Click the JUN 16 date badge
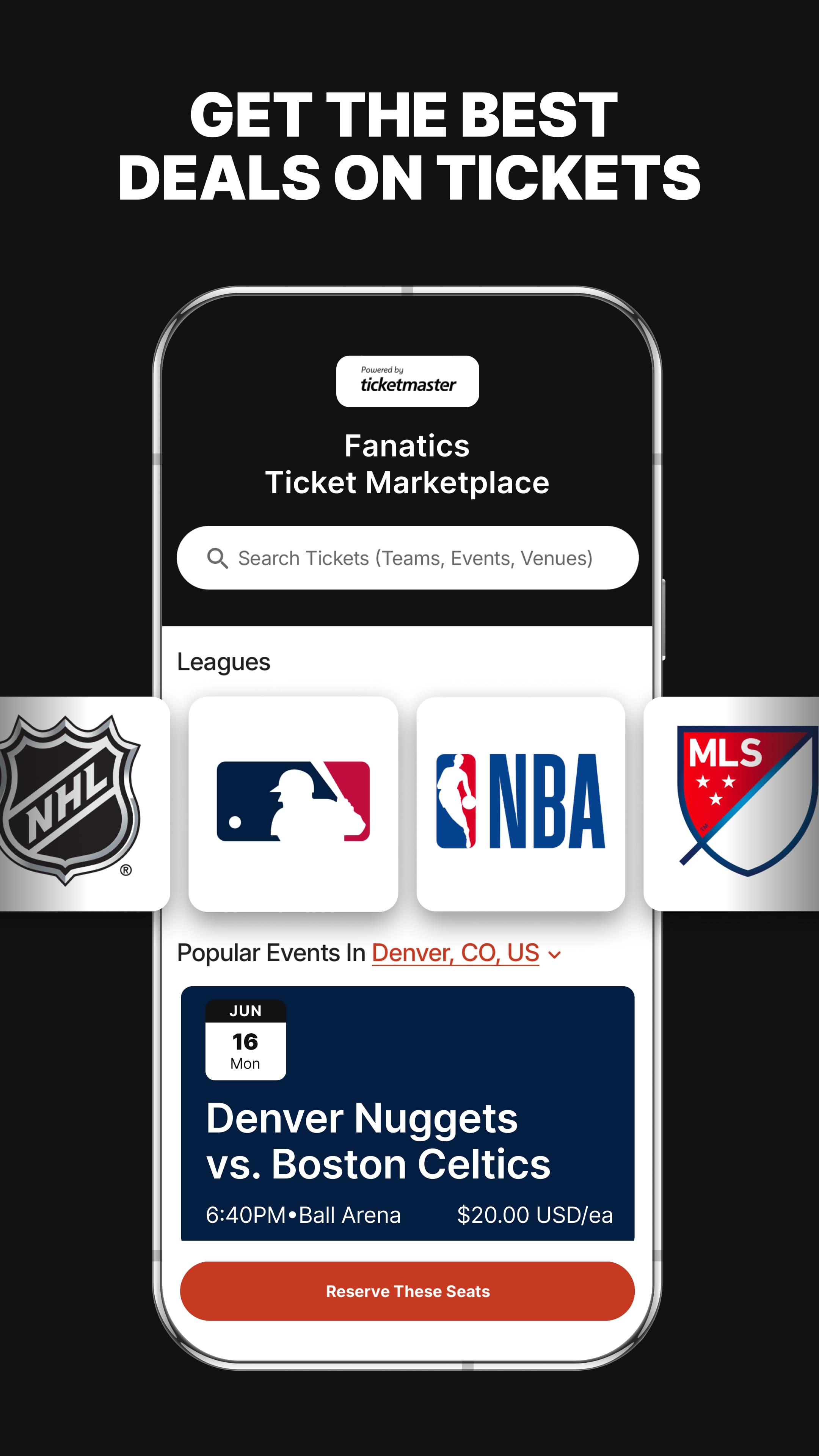 pyautogui.click(x=245, y=1040)
